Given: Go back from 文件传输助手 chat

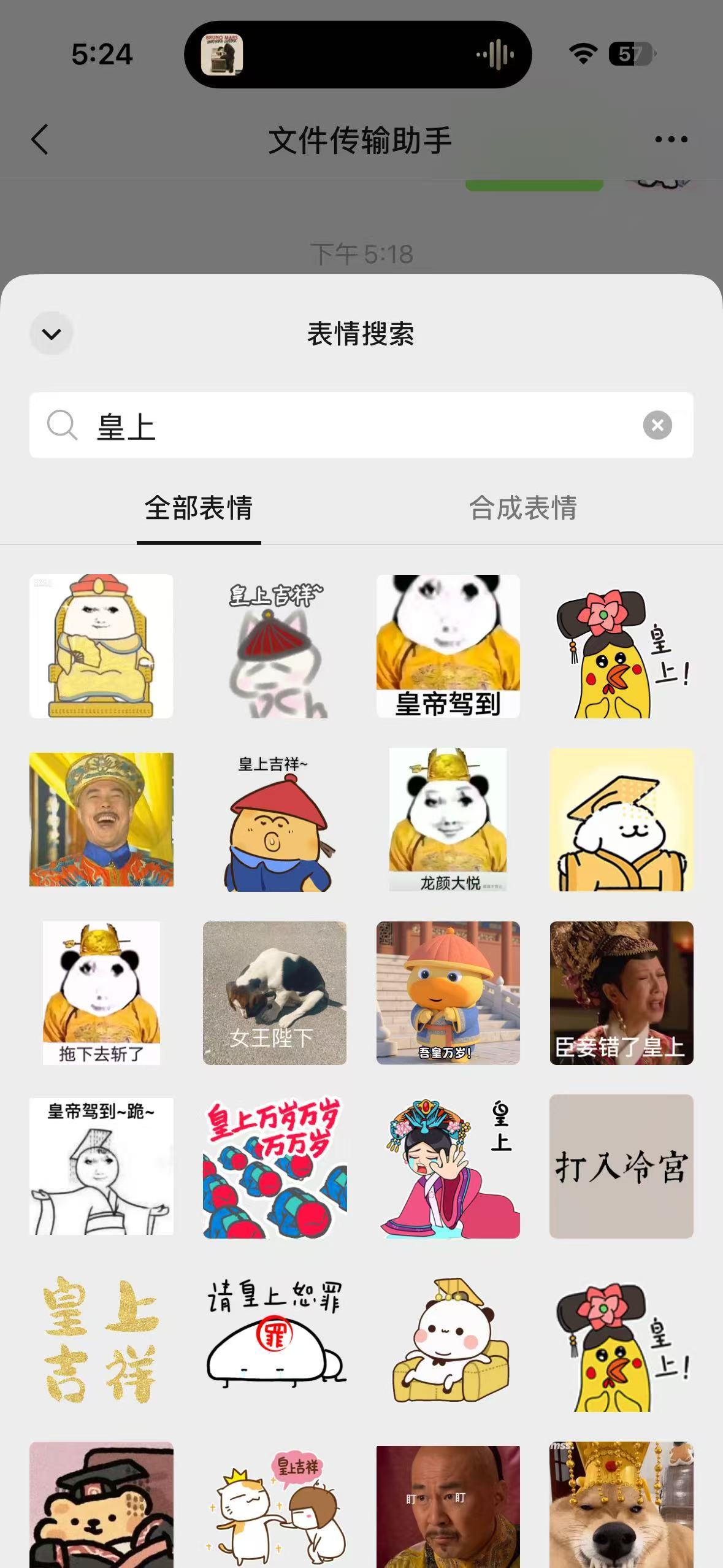Looking at the screenshot, I should pos(40,140).
